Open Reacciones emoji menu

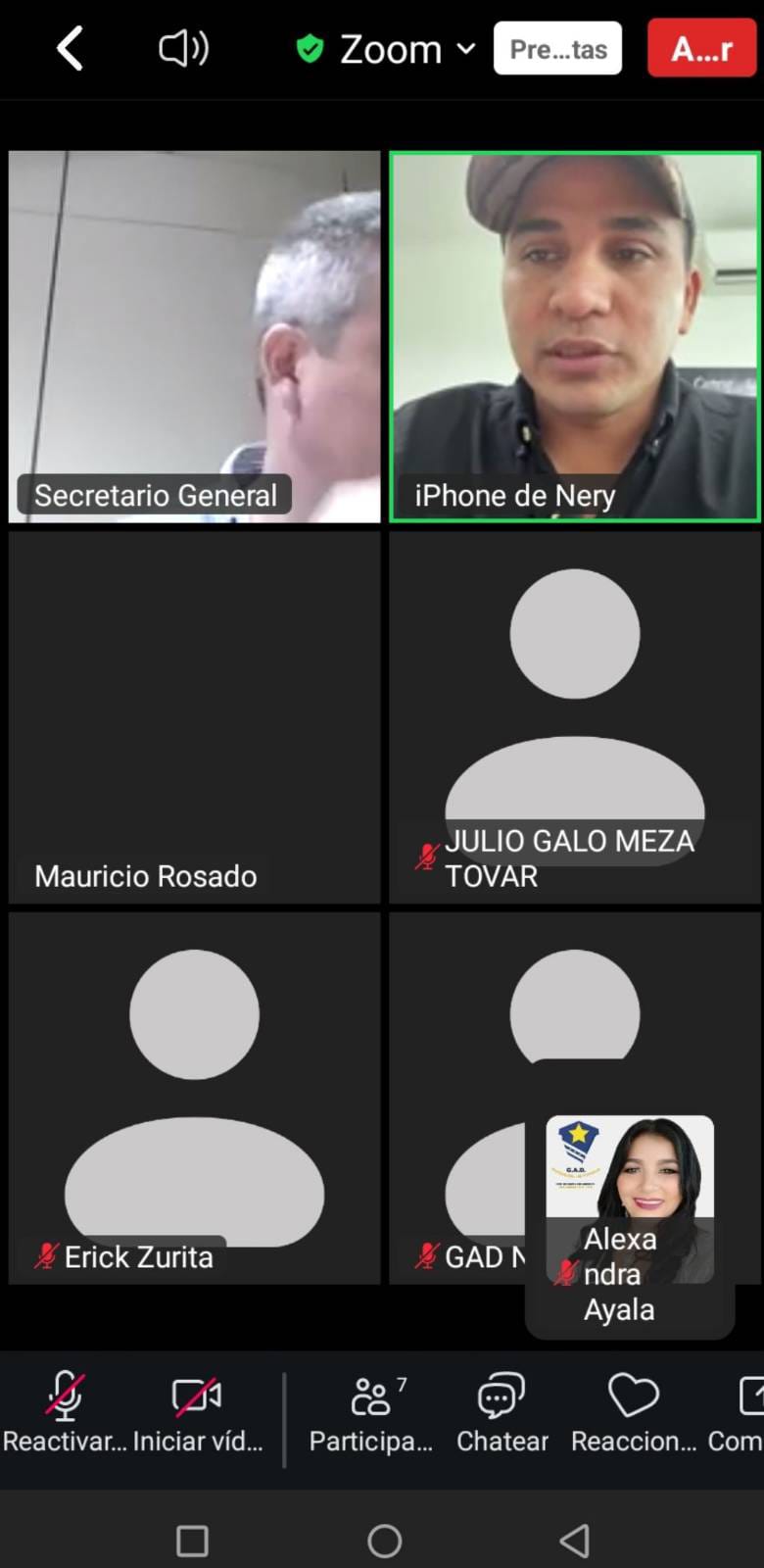pos(634,1411)
